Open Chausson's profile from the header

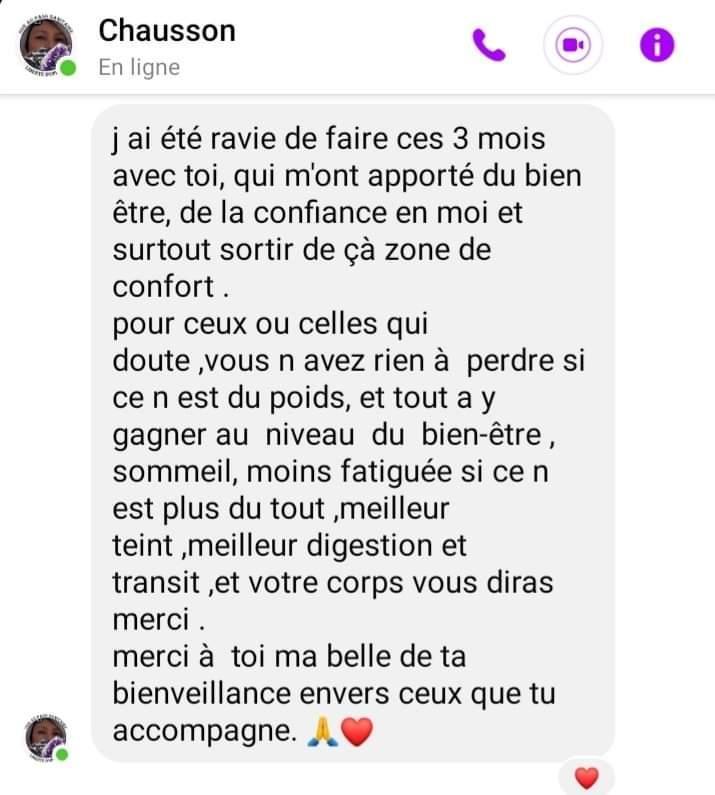pyautogui.click(x=166, y=31)
